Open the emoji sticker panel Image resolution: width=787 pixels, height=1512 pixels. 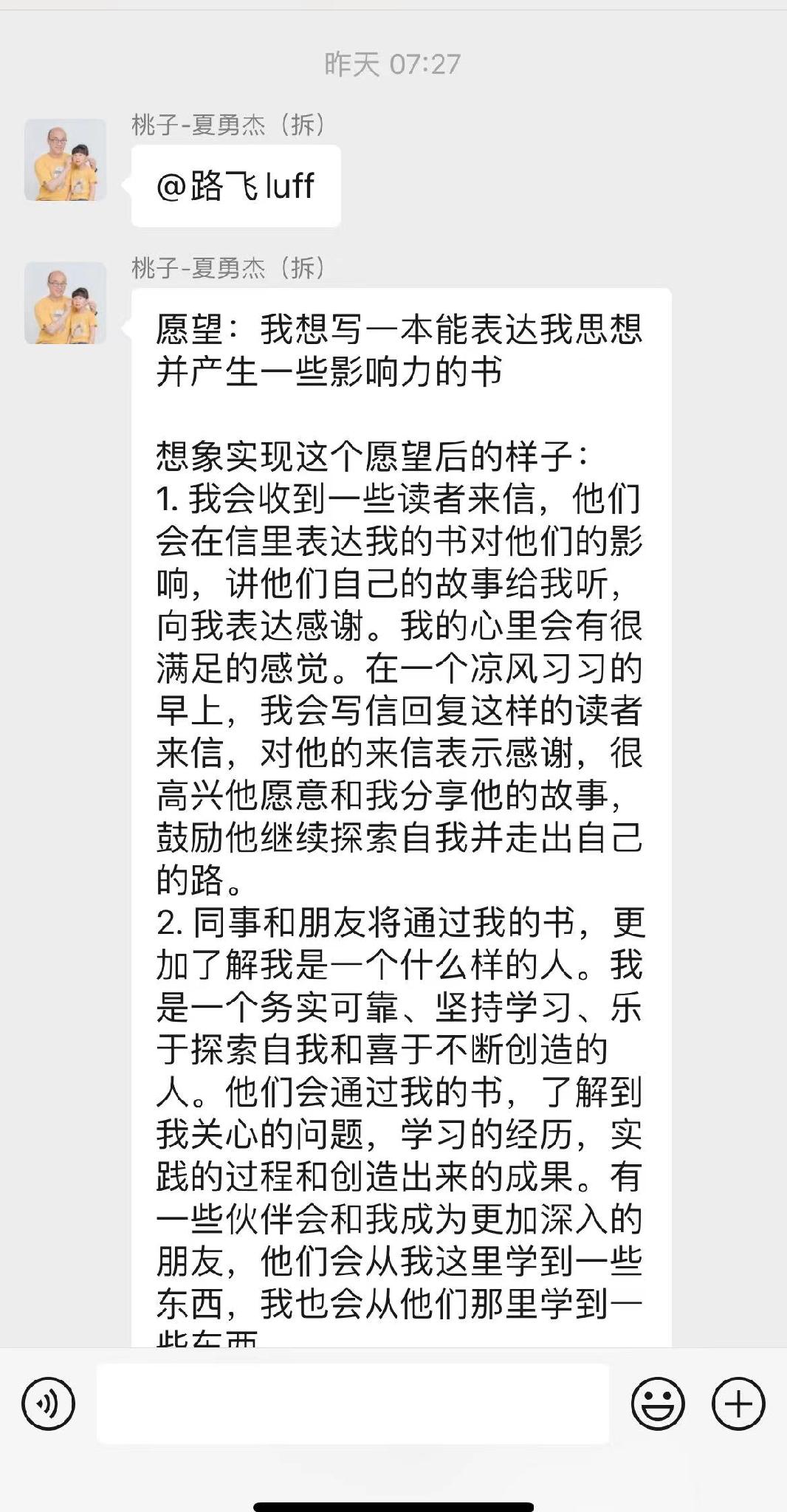[x=658, y=1403]
